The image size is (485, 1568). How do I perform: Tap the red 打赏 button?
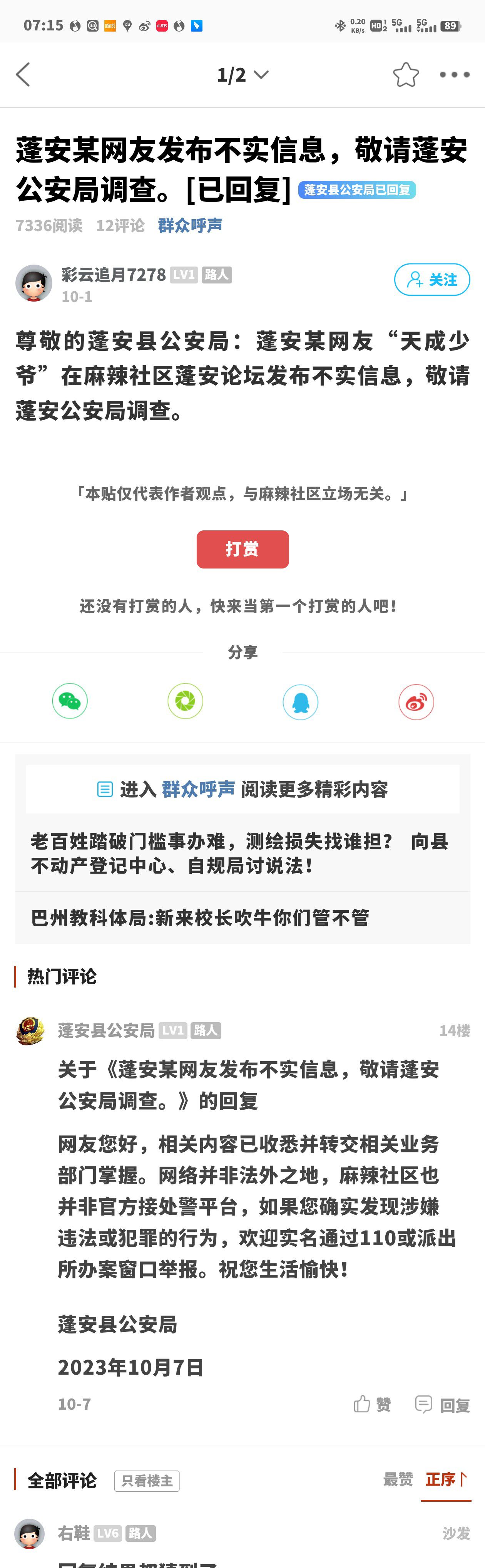(x=242, y=549)
